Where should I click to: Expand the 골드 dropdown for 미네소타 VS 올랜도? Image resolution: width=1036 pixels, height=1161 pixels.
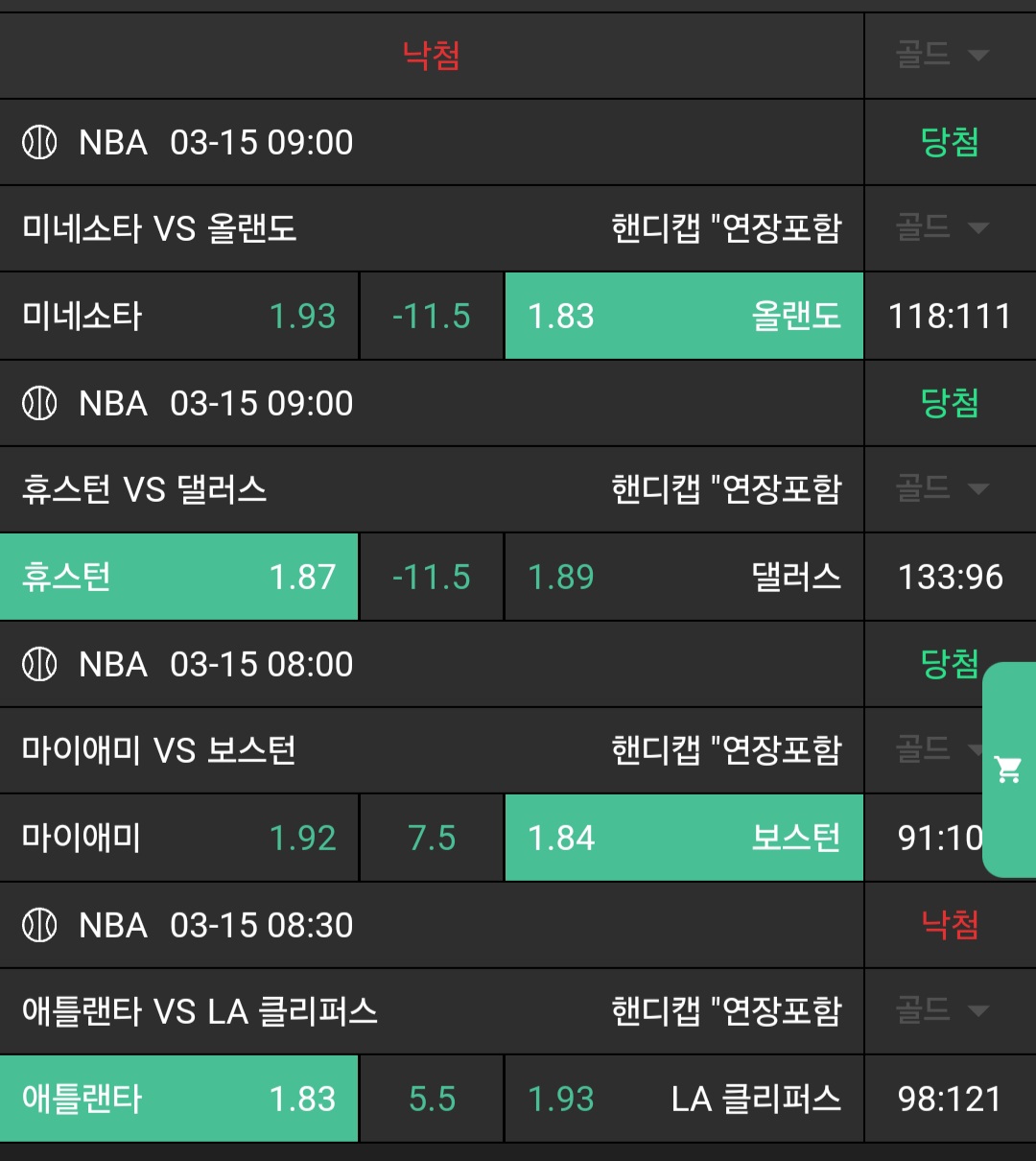[942, 228]
